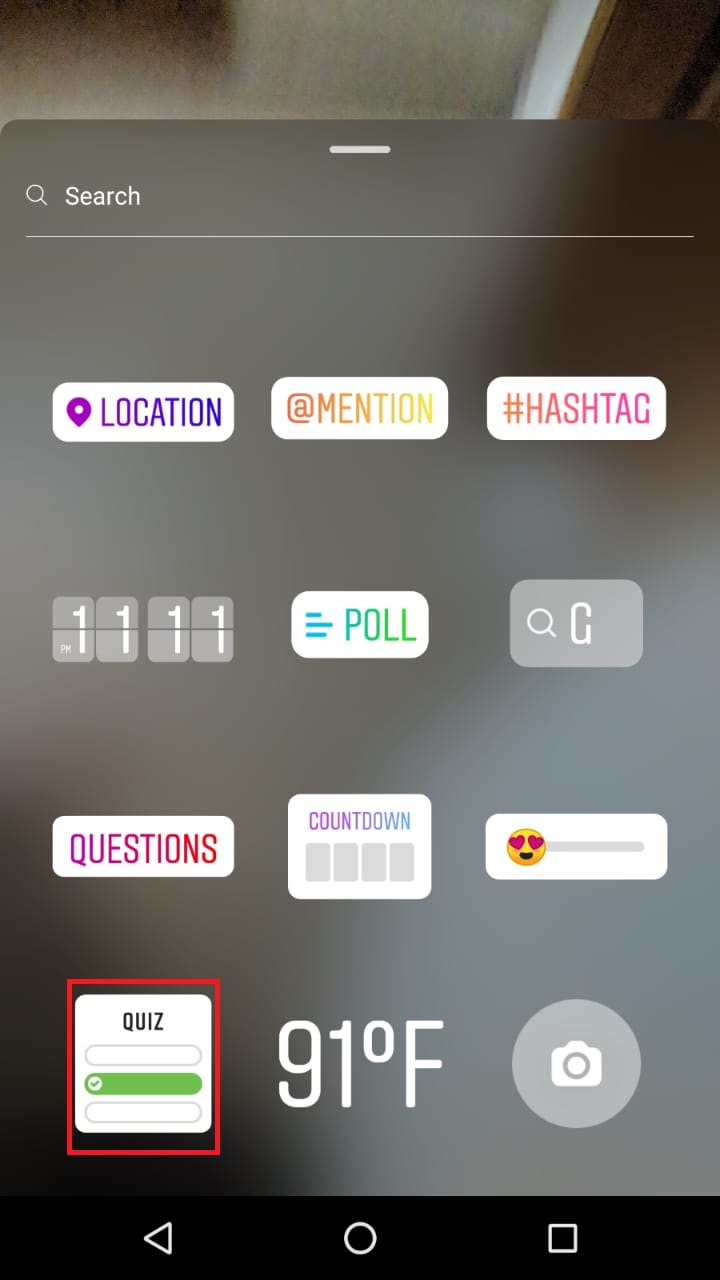Open the selfie camera sticker
The width and height of the screenshot is (720, 1280).
click(x=576, y=1064)
